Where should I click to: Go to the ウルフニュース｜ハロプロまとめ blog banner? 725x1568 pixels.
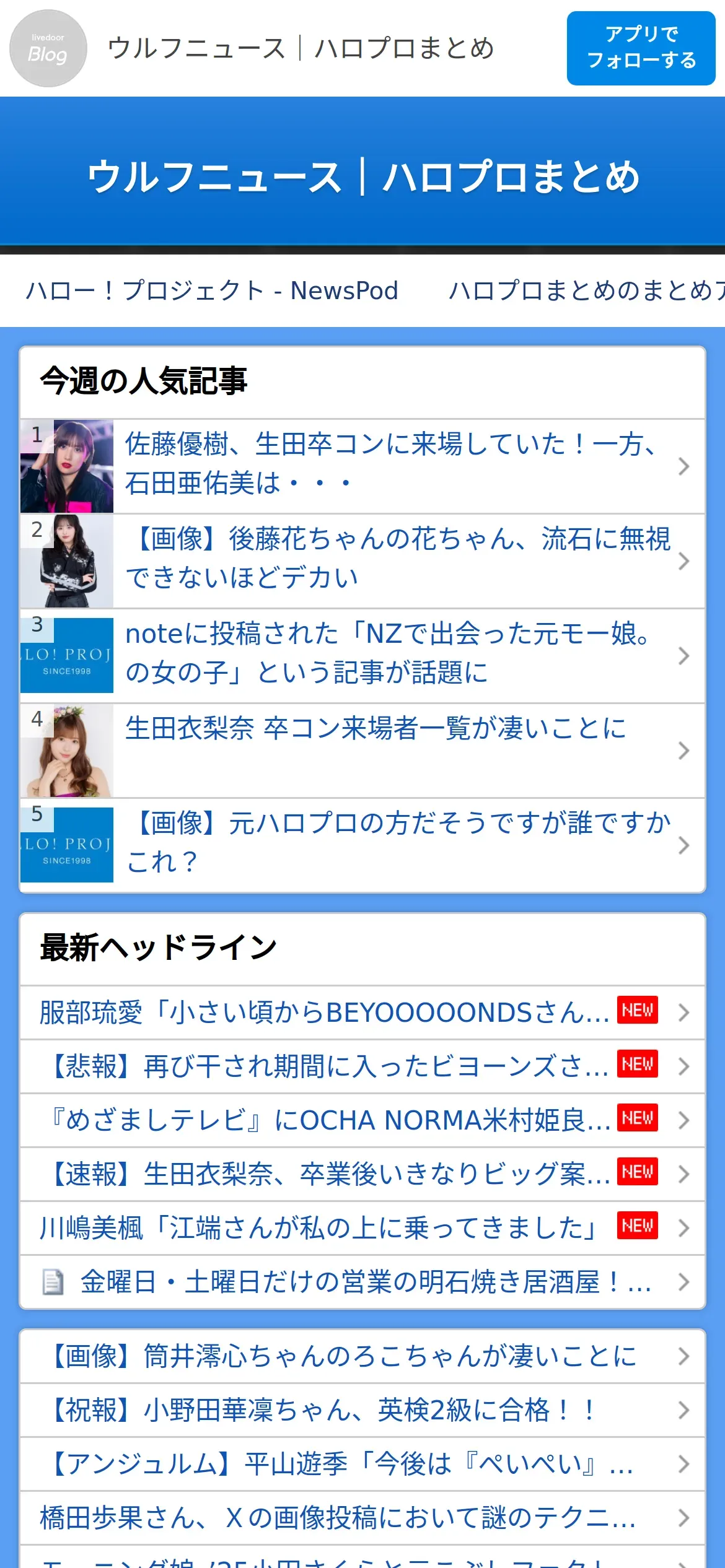click(362, 176)
